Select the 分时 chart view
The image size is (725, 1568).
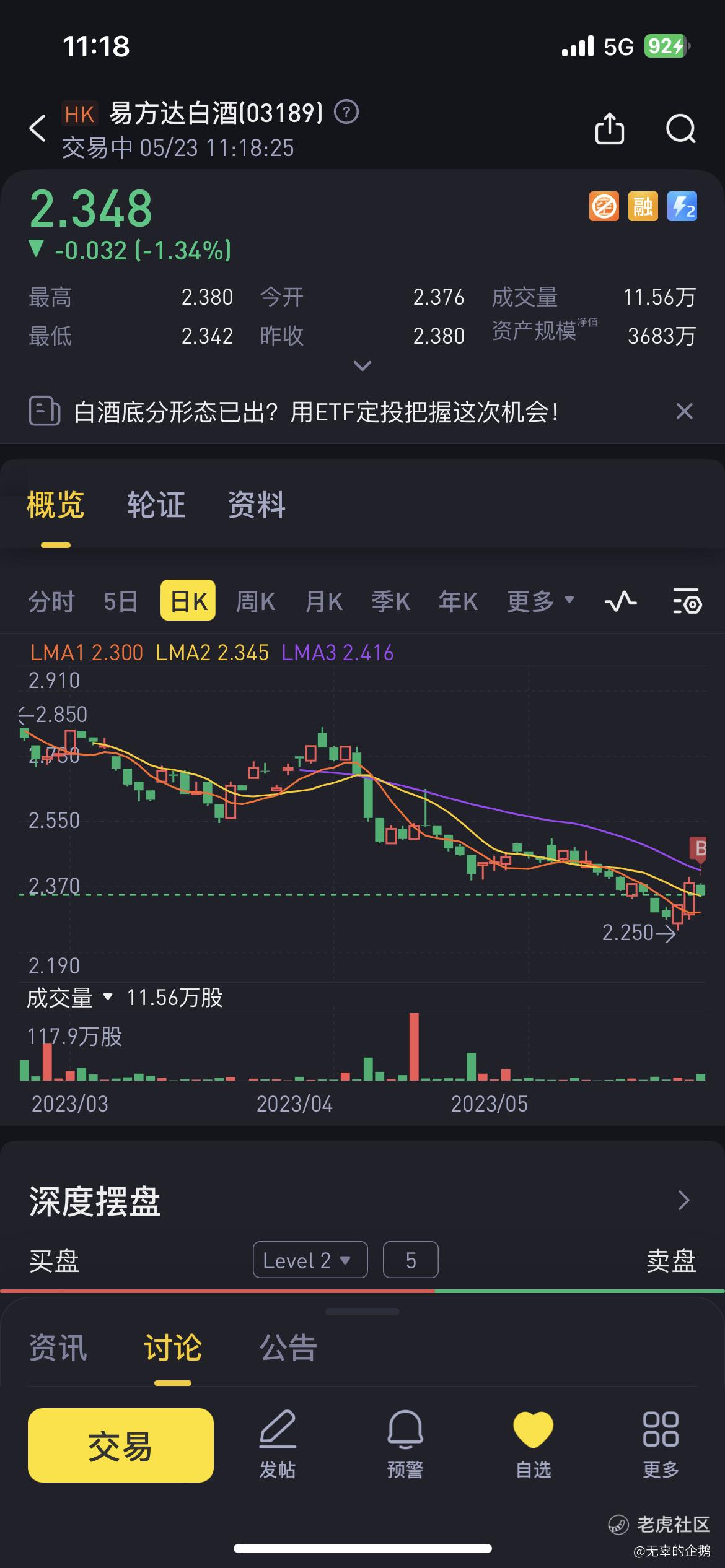point(51,601)
